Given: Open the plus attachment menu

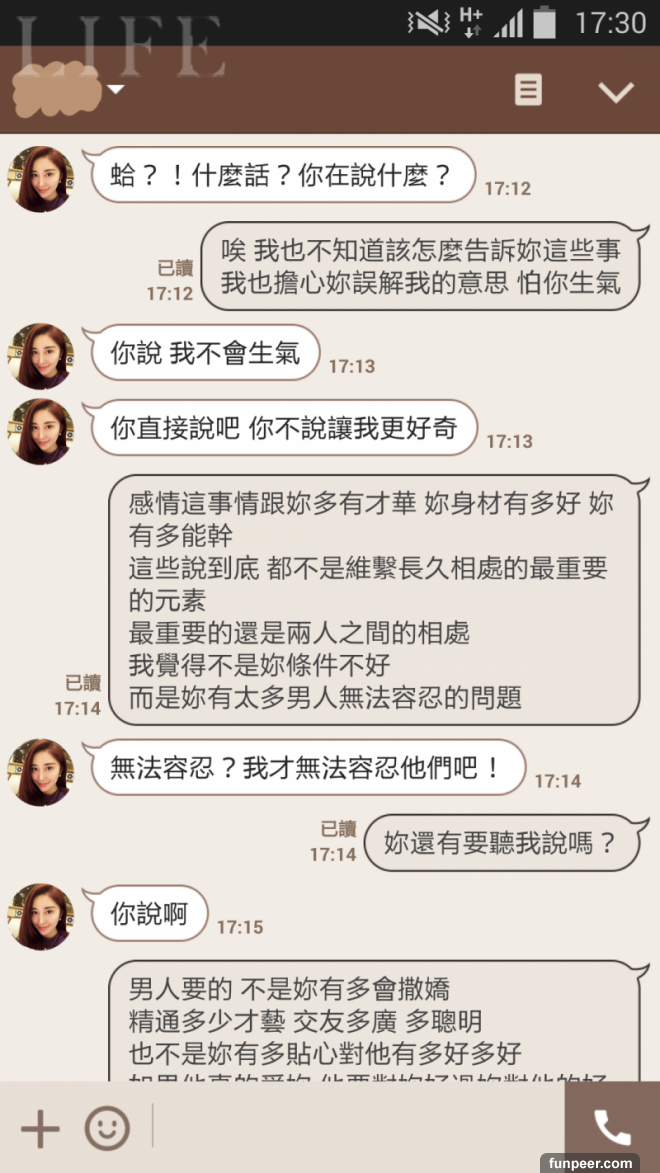Looking at the screenshot, I should point(40,1129).
